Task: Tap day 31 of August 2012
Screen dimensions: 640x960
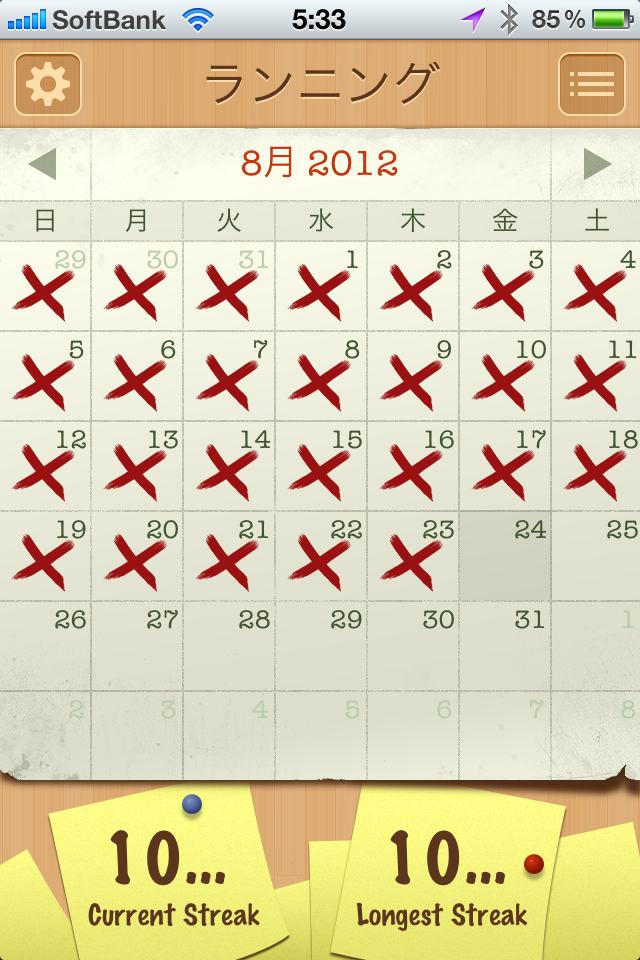Action: pos(505,647)
